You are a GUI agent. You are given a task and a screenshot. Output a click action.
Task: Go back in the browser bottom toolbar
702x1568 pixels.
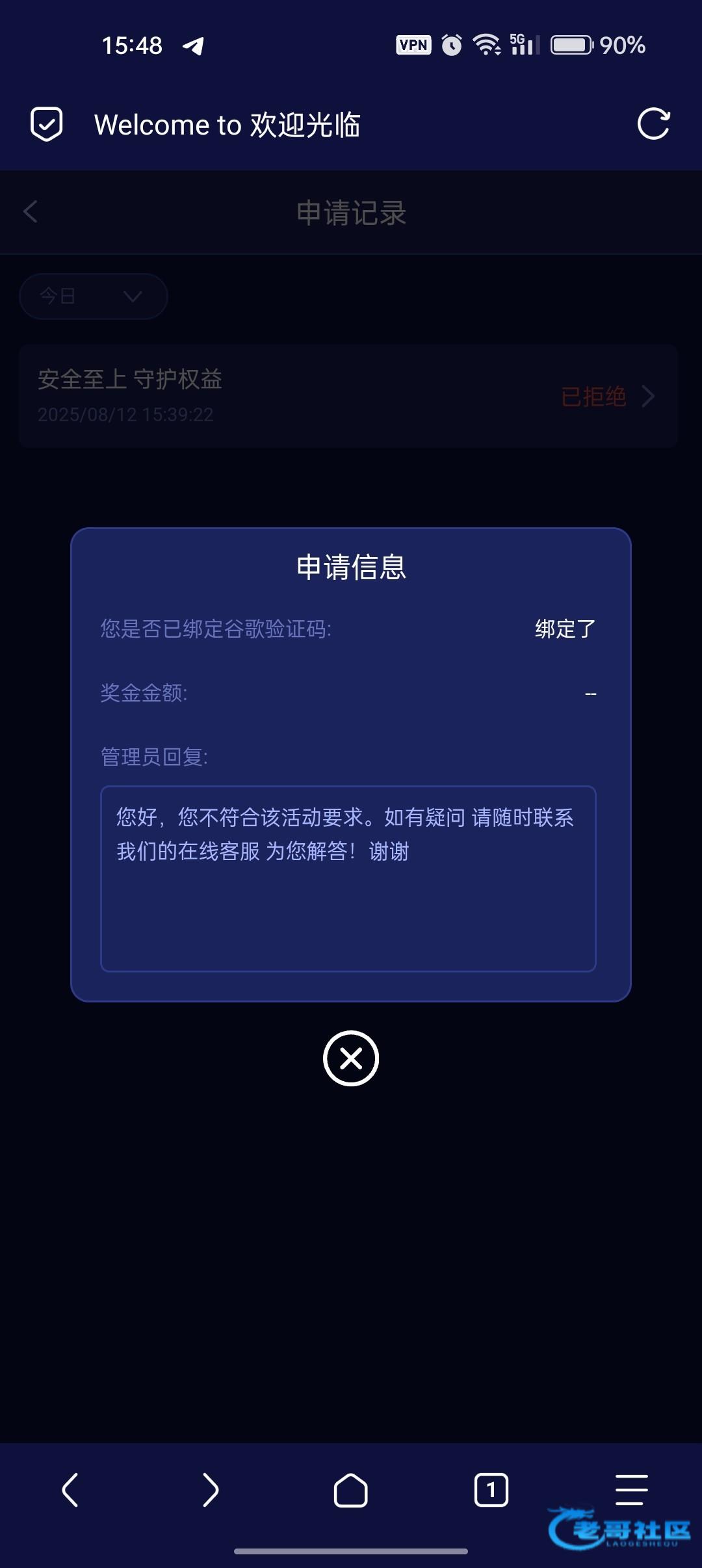[x=70, y=1490]
